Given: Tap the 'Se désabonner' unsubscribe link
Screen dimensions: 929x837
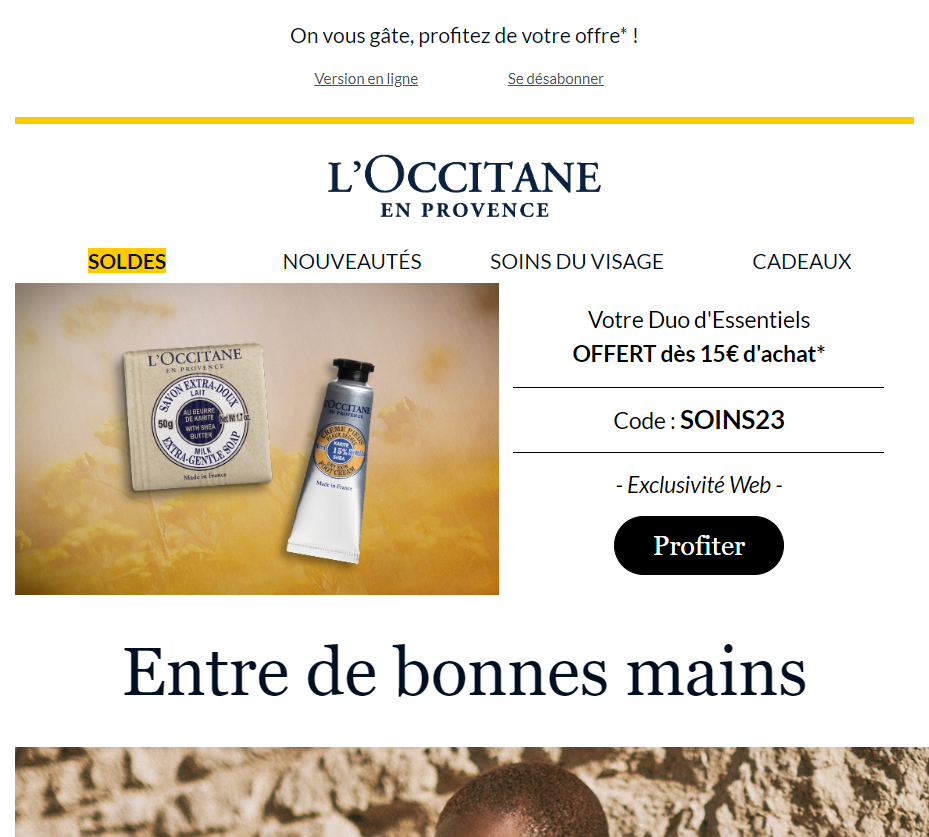Looking at the screenshot, I should tap(555, 78).
